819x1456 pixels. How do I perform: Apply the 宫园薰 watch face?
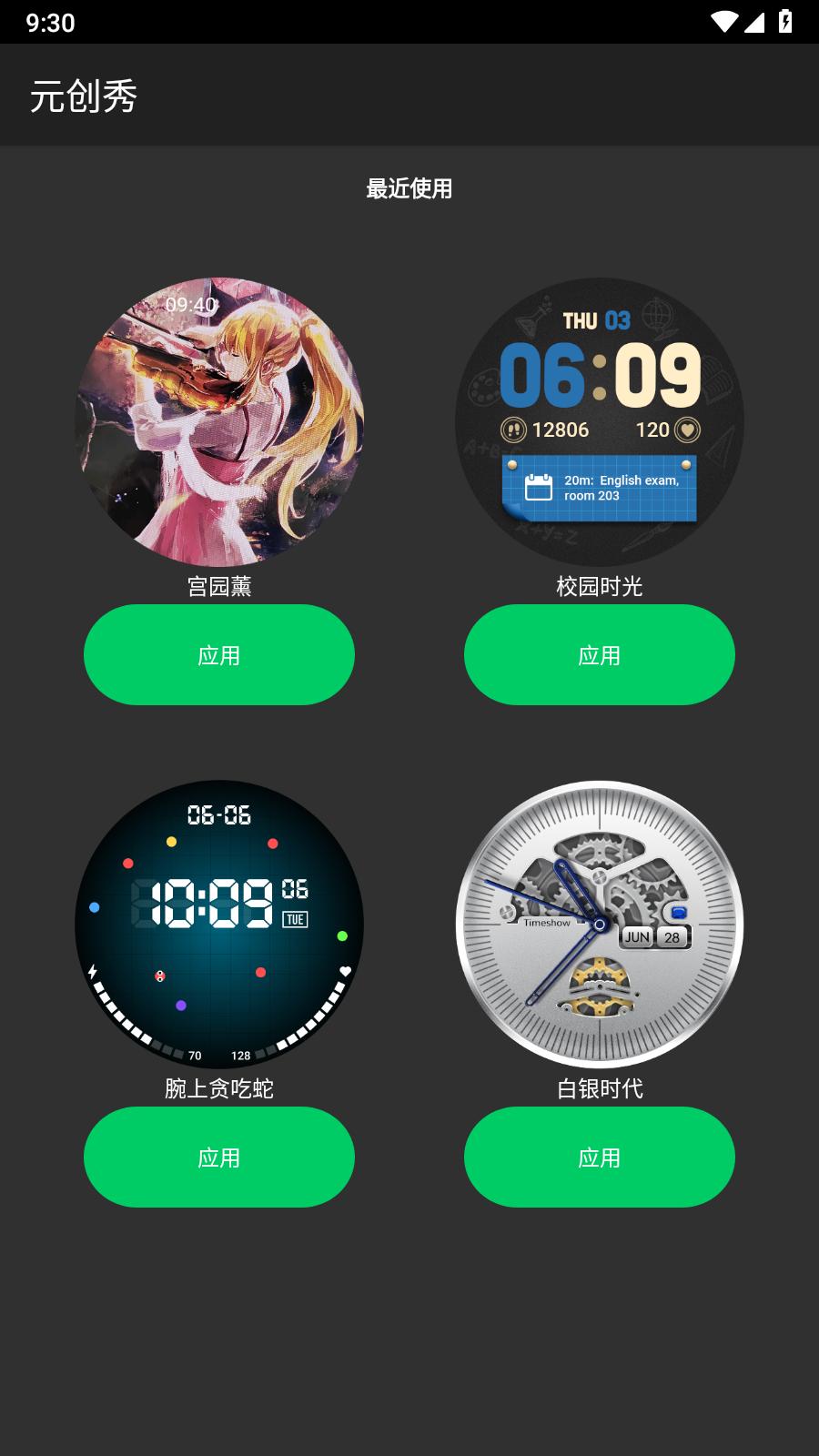click(x=218, y=654)
